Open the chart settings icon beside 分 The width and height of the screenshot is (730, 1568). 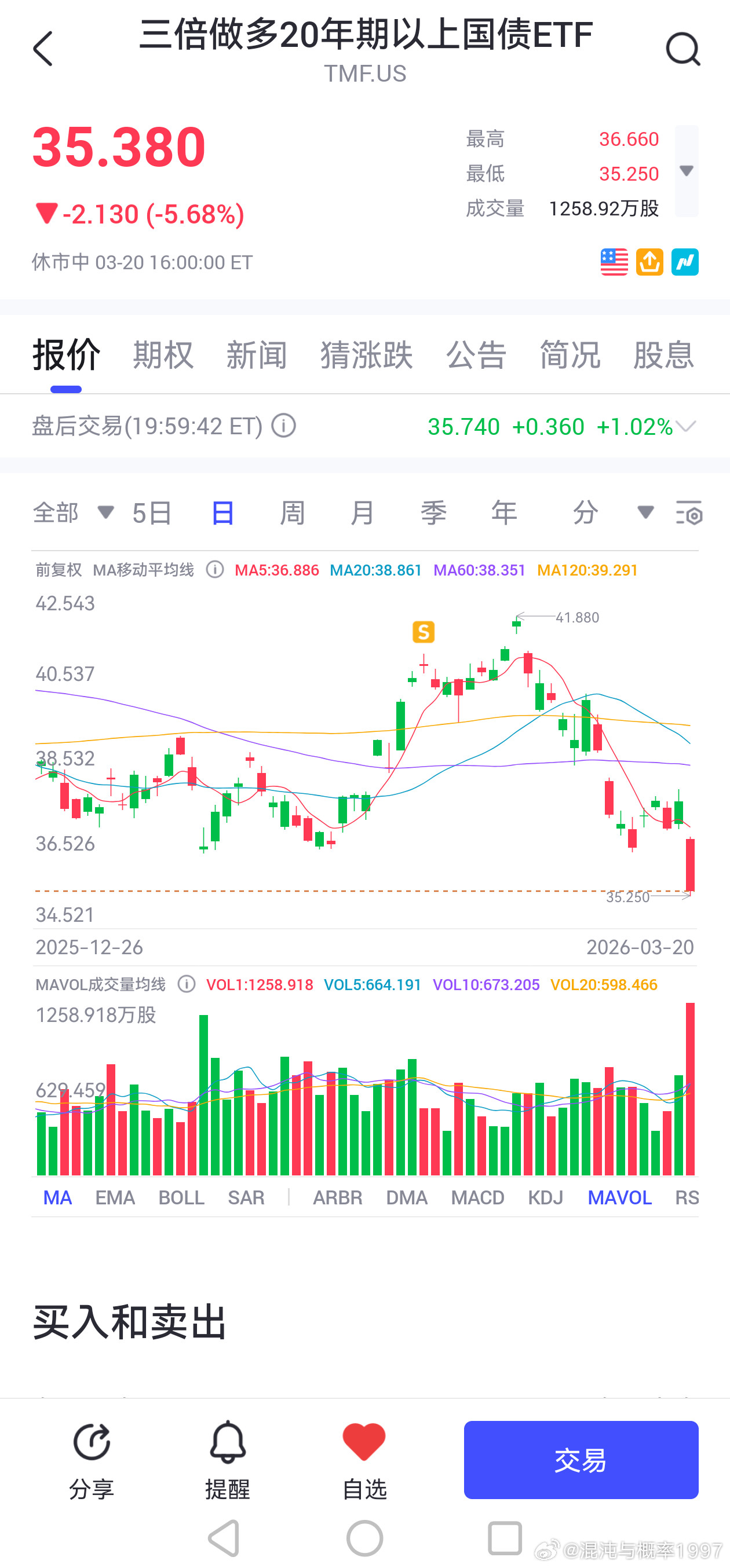(x=689, y=513)
